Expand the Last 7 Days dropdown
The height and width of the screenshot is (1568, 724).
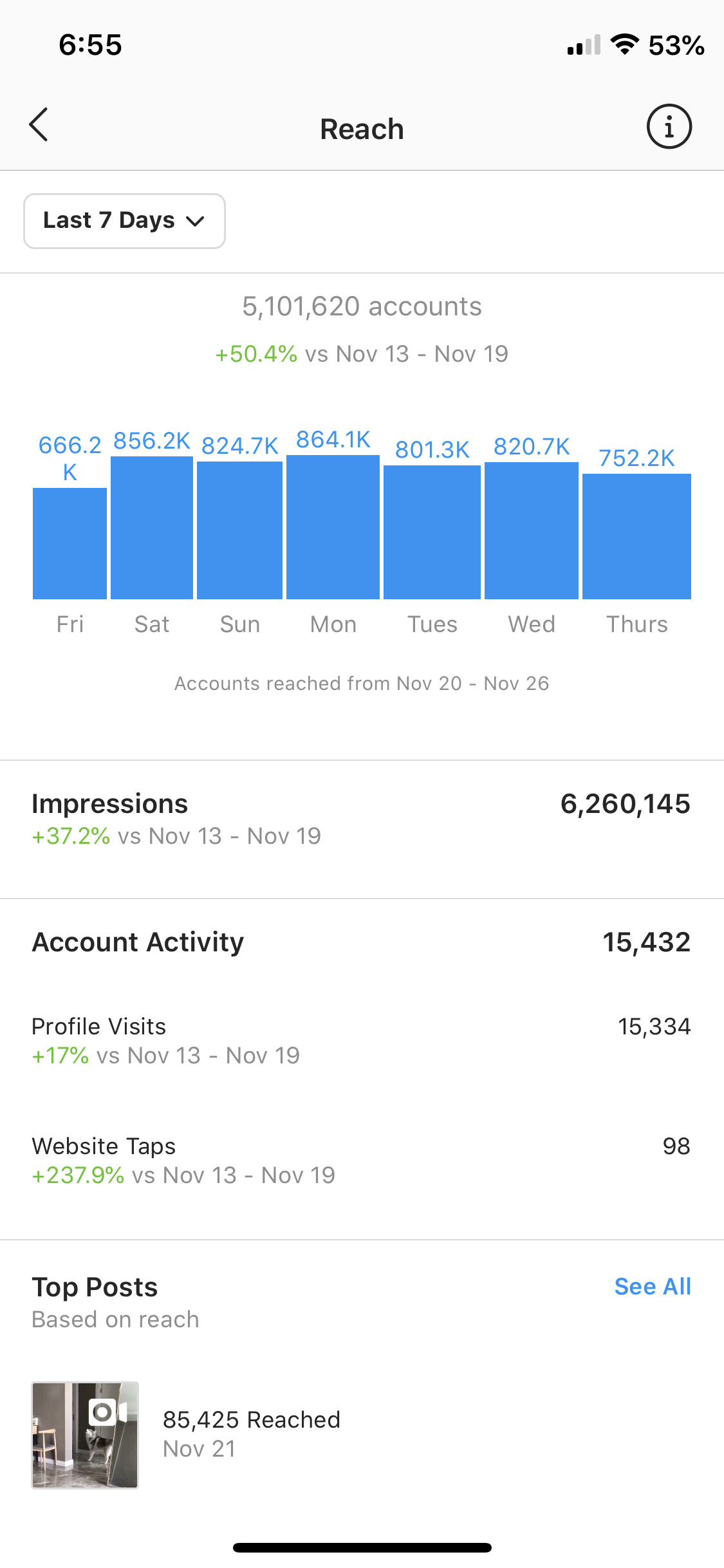tap(124, 221)
